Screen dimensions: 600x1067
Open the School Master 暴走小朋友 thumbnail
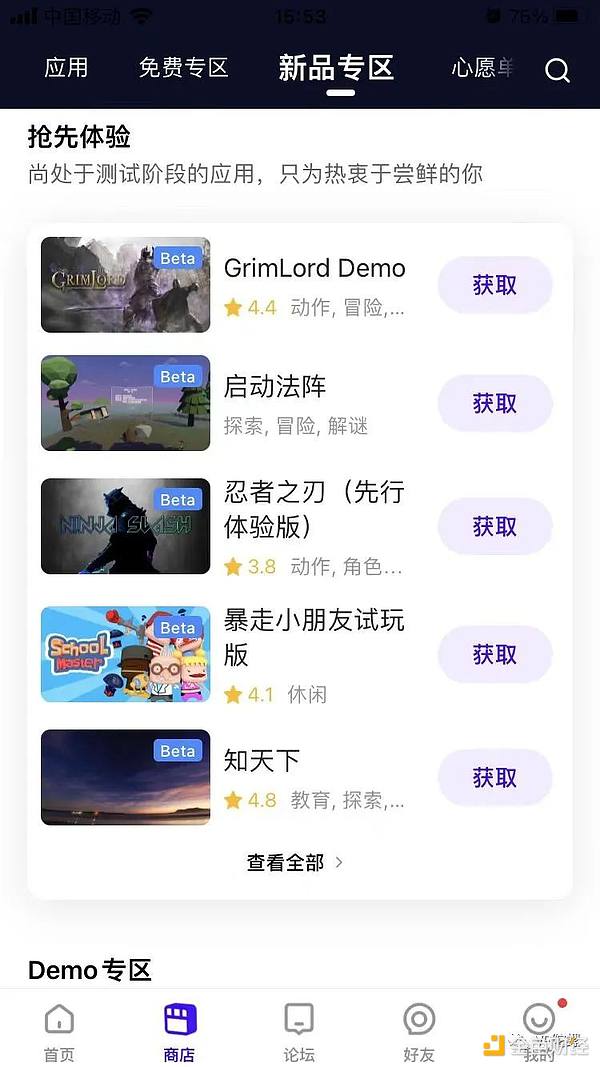tap(126, 654)
